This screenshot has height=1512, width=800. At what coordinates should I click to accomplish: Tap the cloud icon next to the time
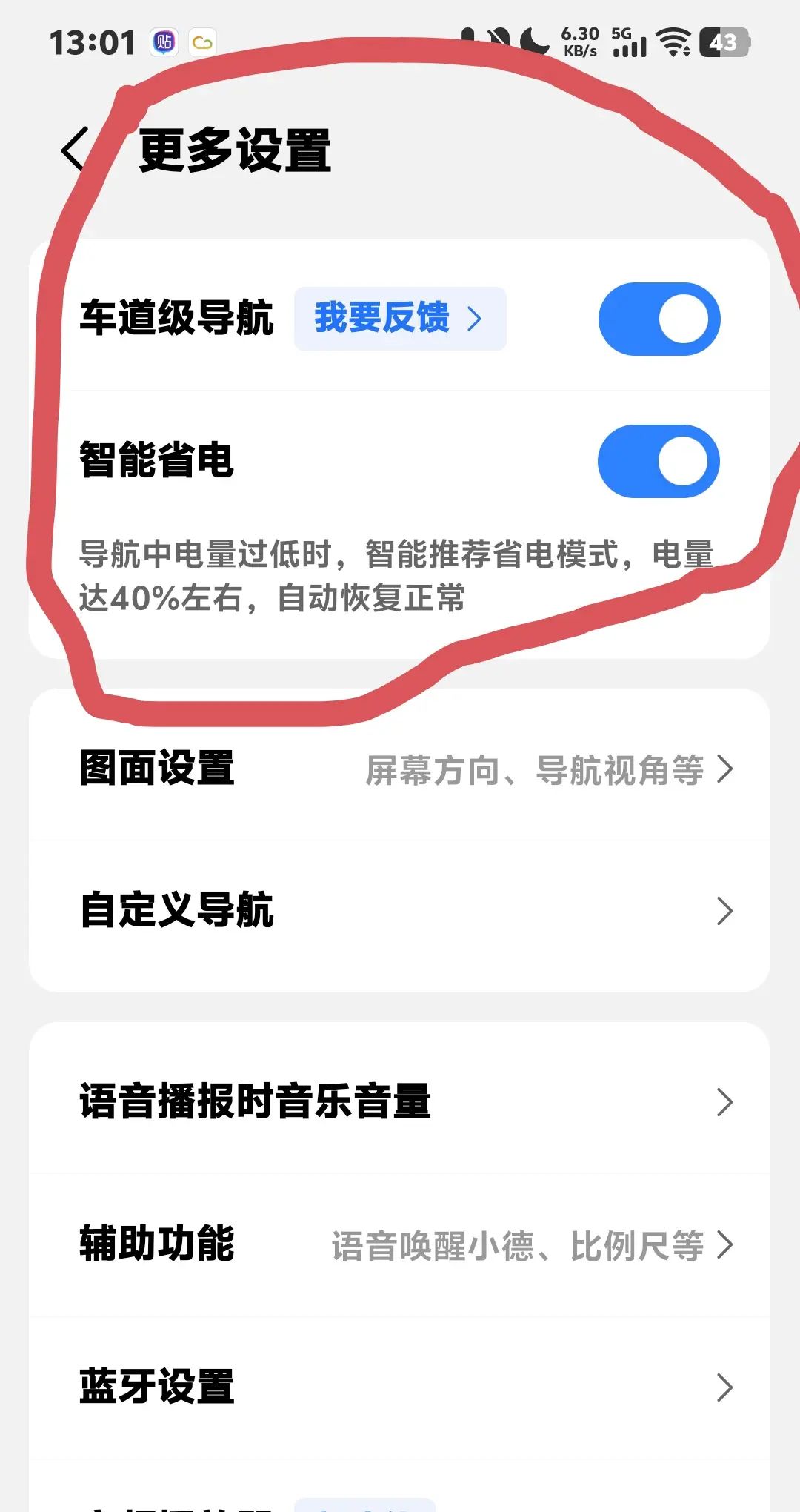pyautogui.click(x=201, y=42)
